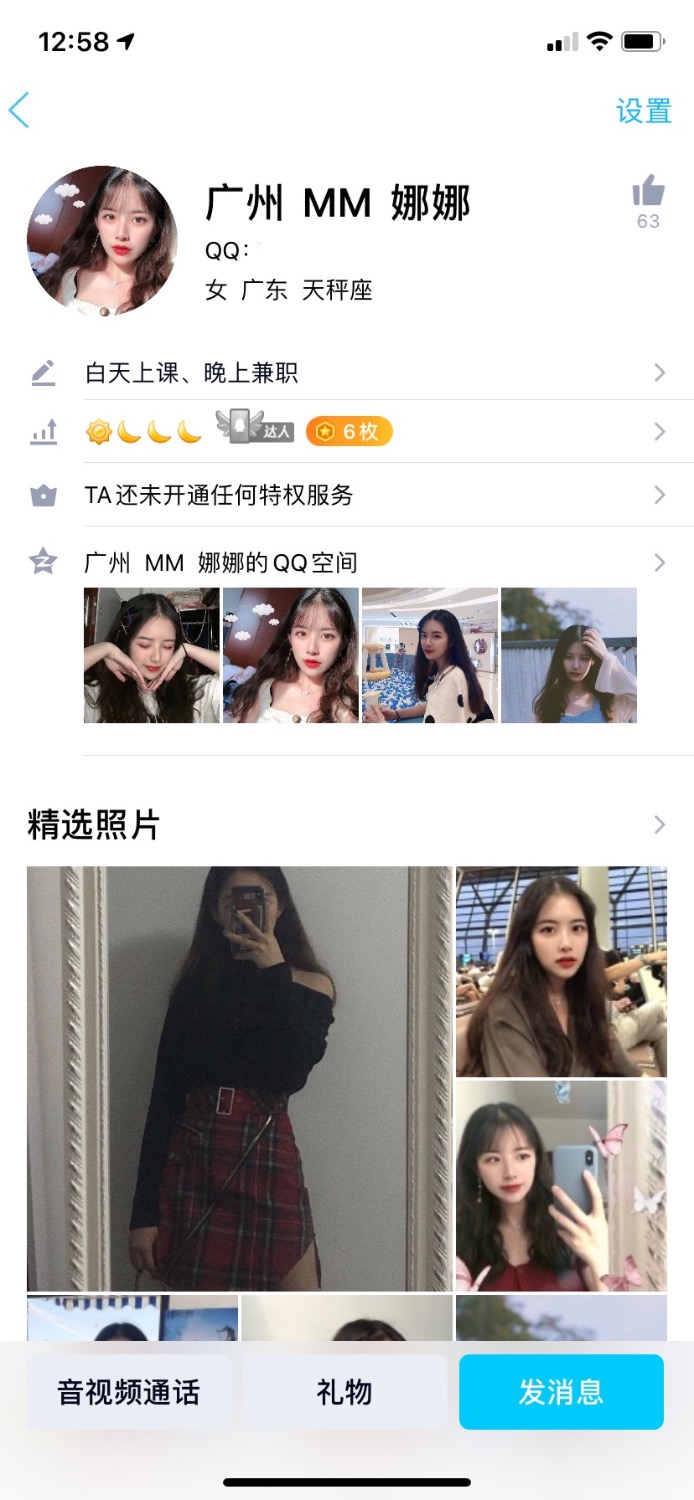Image resolution: width=694 pixels, height=1500 pixels.
Task: View the QQ空间 photo at the ball pit
Action: click(x=430, y=655)
